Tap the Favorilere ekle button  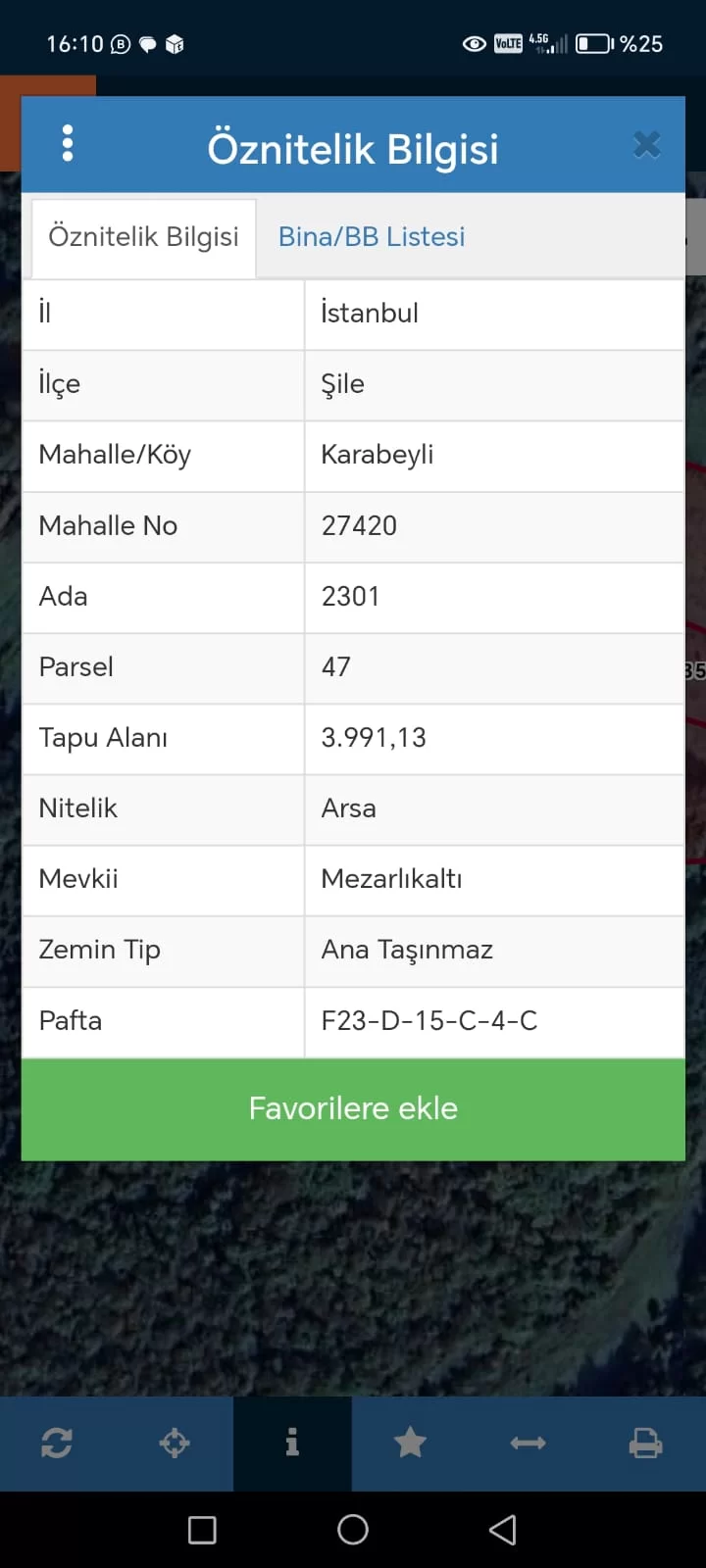tap(353, 1108)
